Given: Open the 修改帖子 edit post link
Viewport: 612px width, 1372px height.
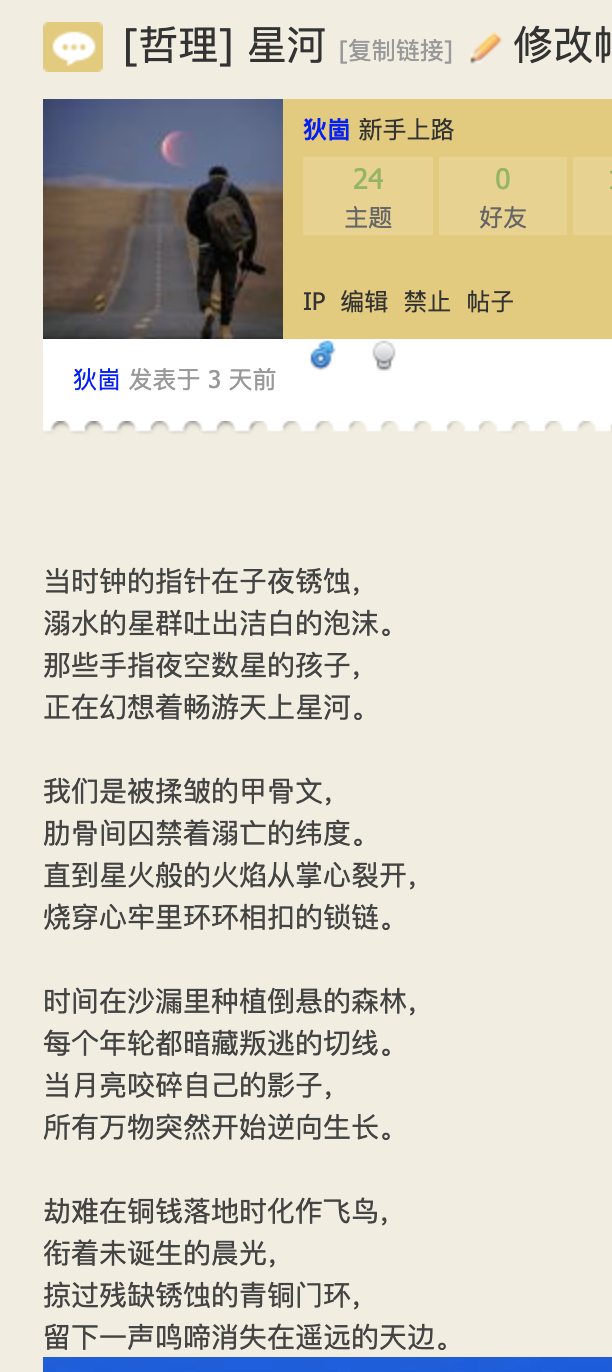Looking at the screenshot, I should [561, 46].
